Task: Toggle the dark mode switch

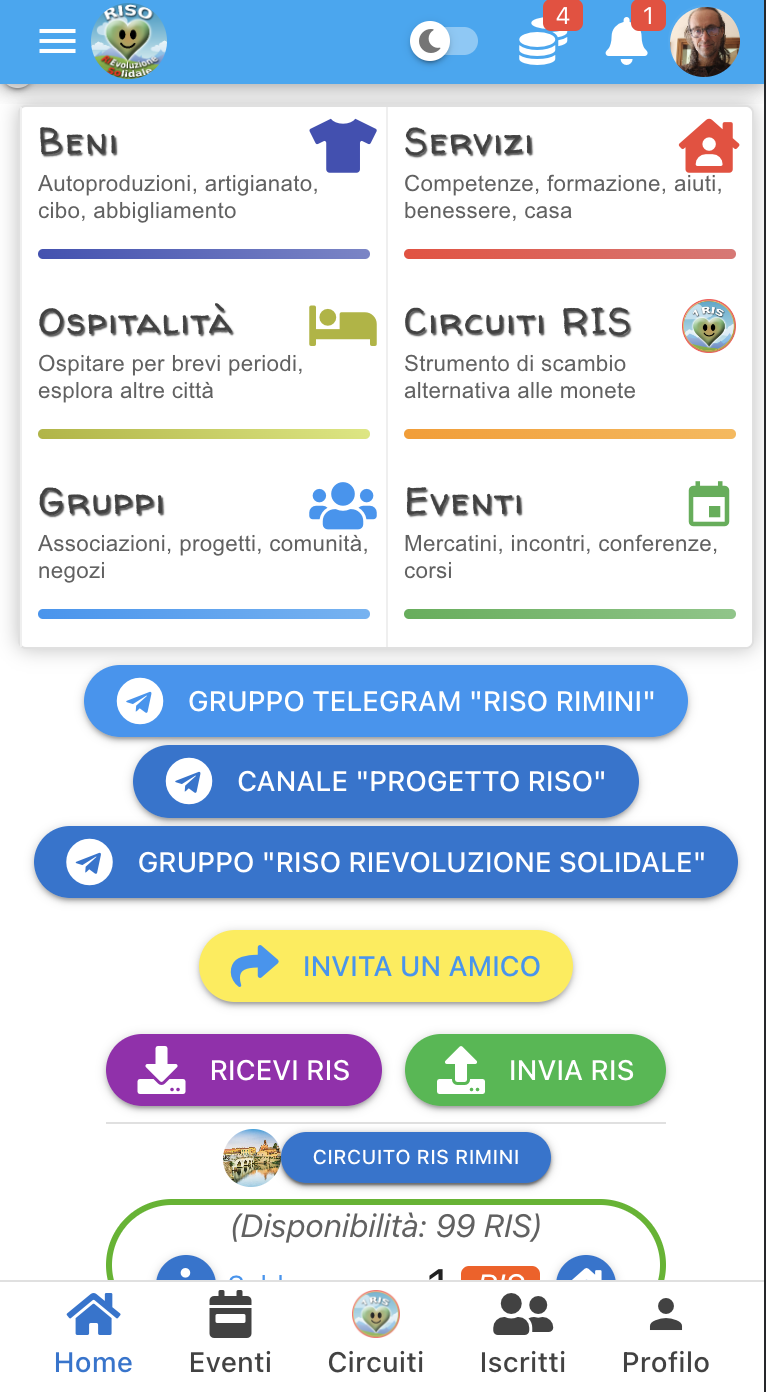Action: coord(444,42)
